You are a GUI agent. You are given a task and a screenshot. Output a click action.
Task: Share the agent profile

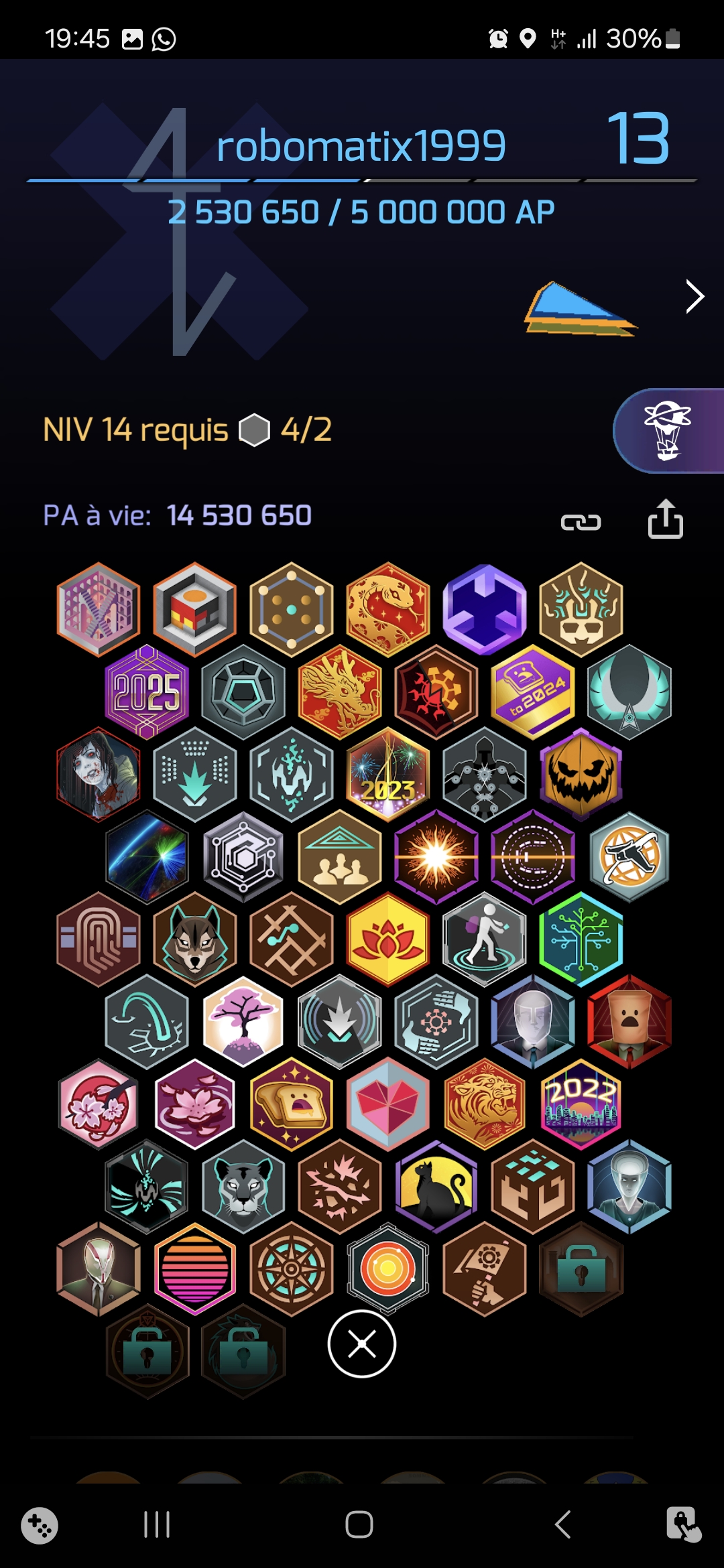click(665, 519)
